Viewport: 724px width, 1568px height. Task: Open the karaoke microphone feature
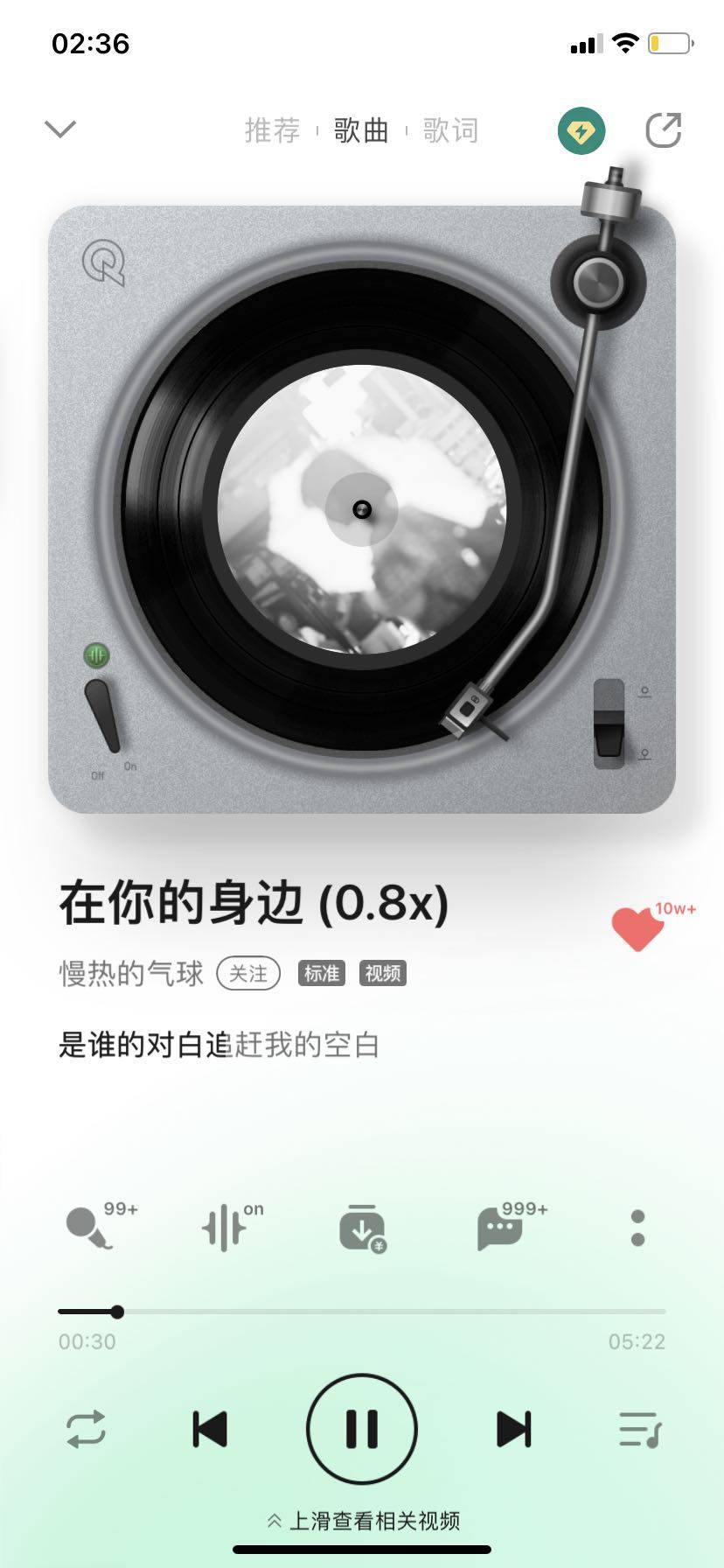90,1228
